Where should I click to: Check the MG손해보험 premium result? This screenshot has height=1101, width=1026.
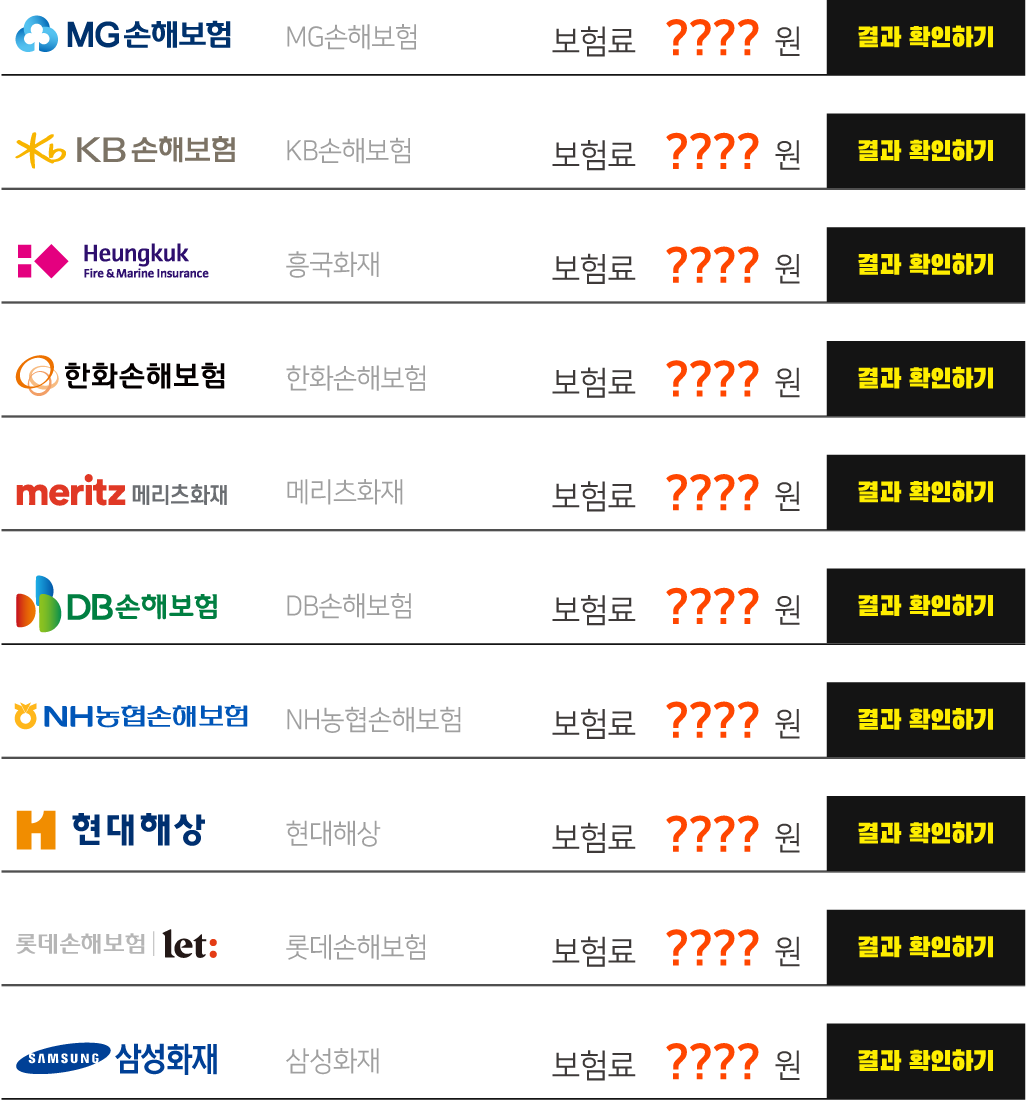(925, 37)
